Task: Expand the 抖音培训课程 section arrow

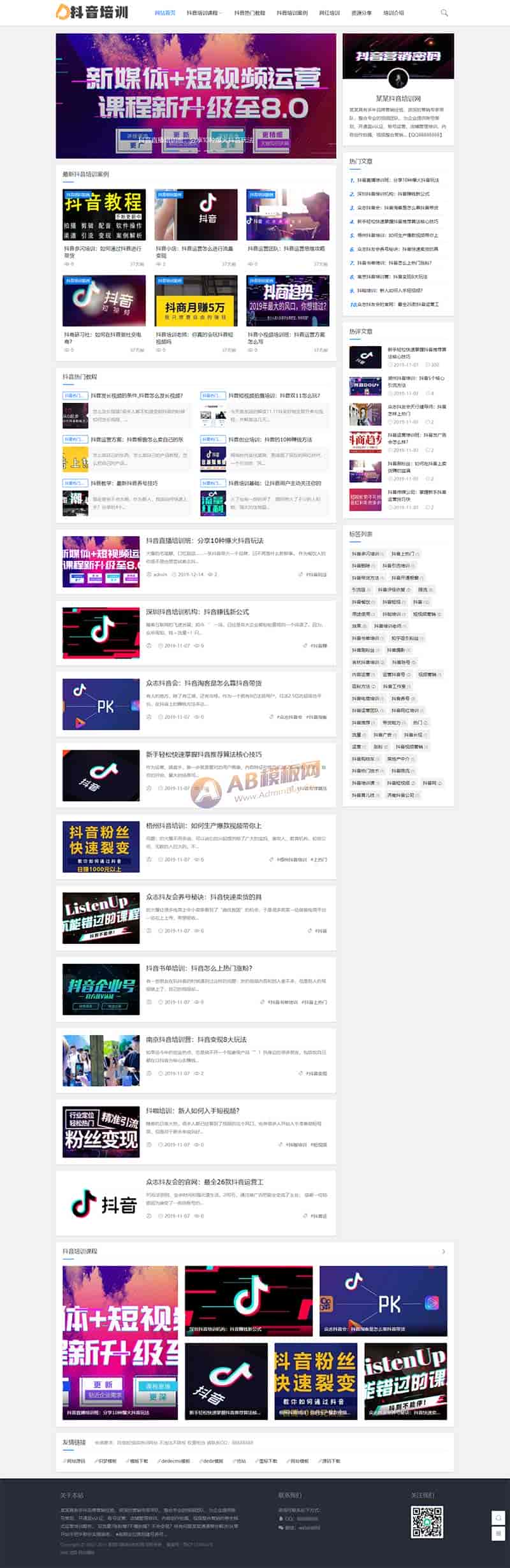Action: (x=444, y=1251)
